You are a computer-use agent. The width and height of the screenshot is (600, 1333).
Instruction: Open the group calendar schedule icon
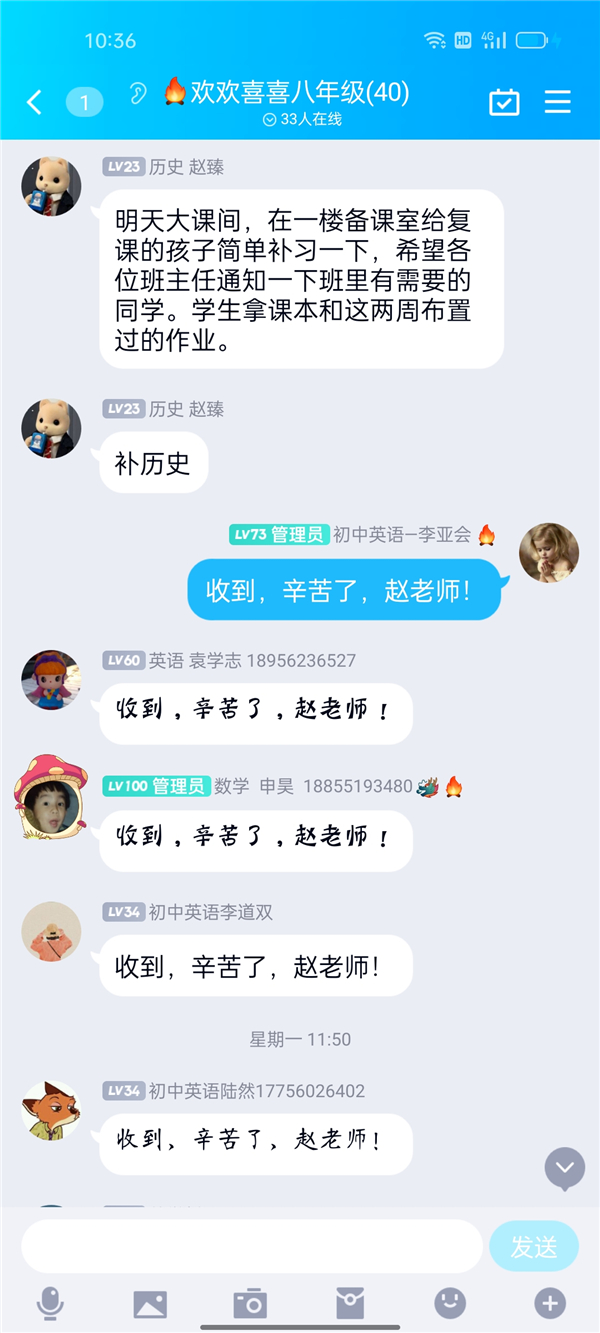click(504, 102)
